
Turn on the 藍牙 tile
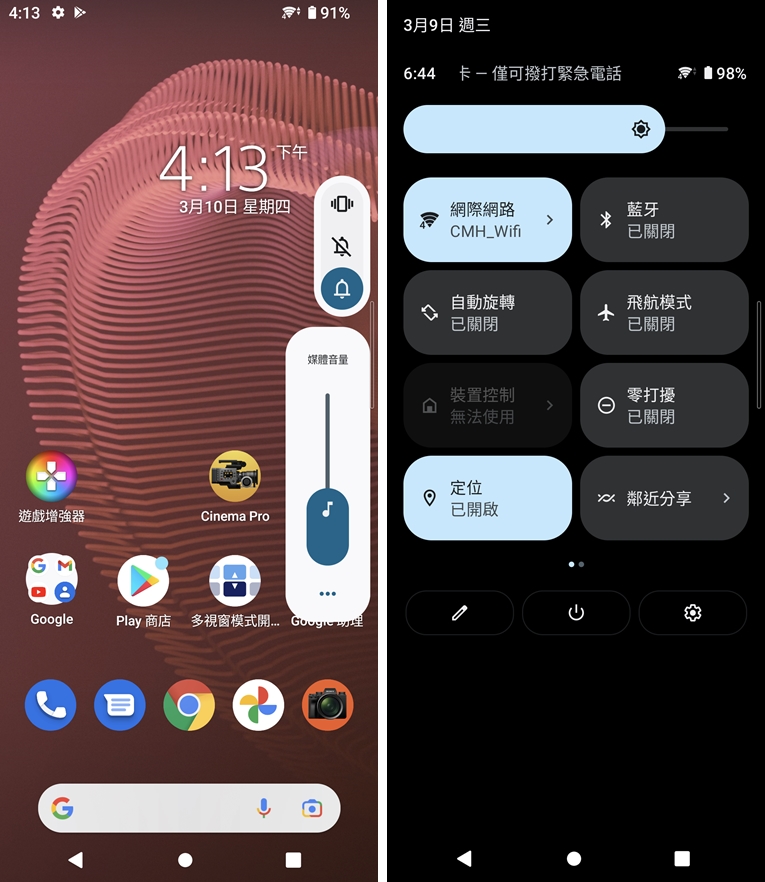click(x=664, y=220)
